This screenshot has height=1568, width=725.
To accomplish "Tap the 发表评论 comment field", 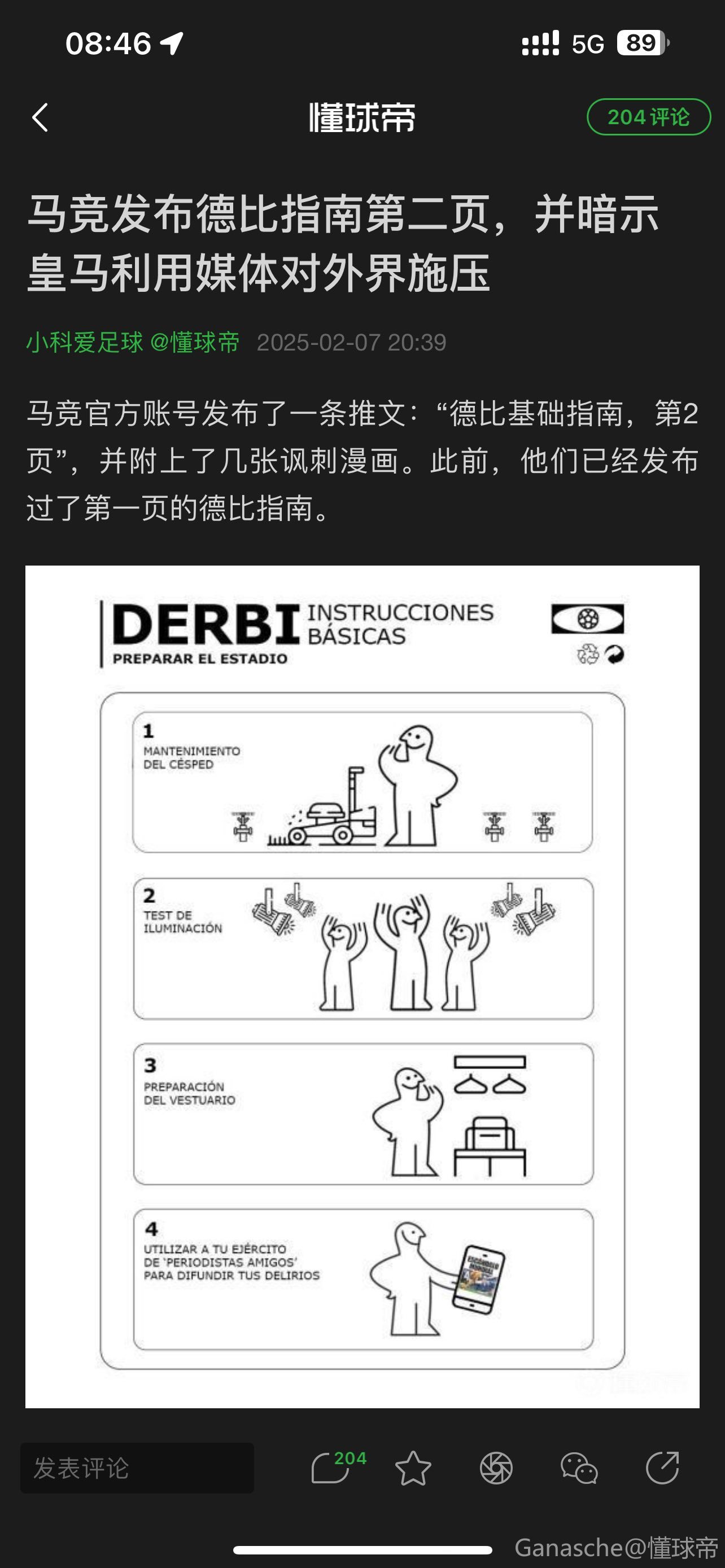I will point(137,1468).
